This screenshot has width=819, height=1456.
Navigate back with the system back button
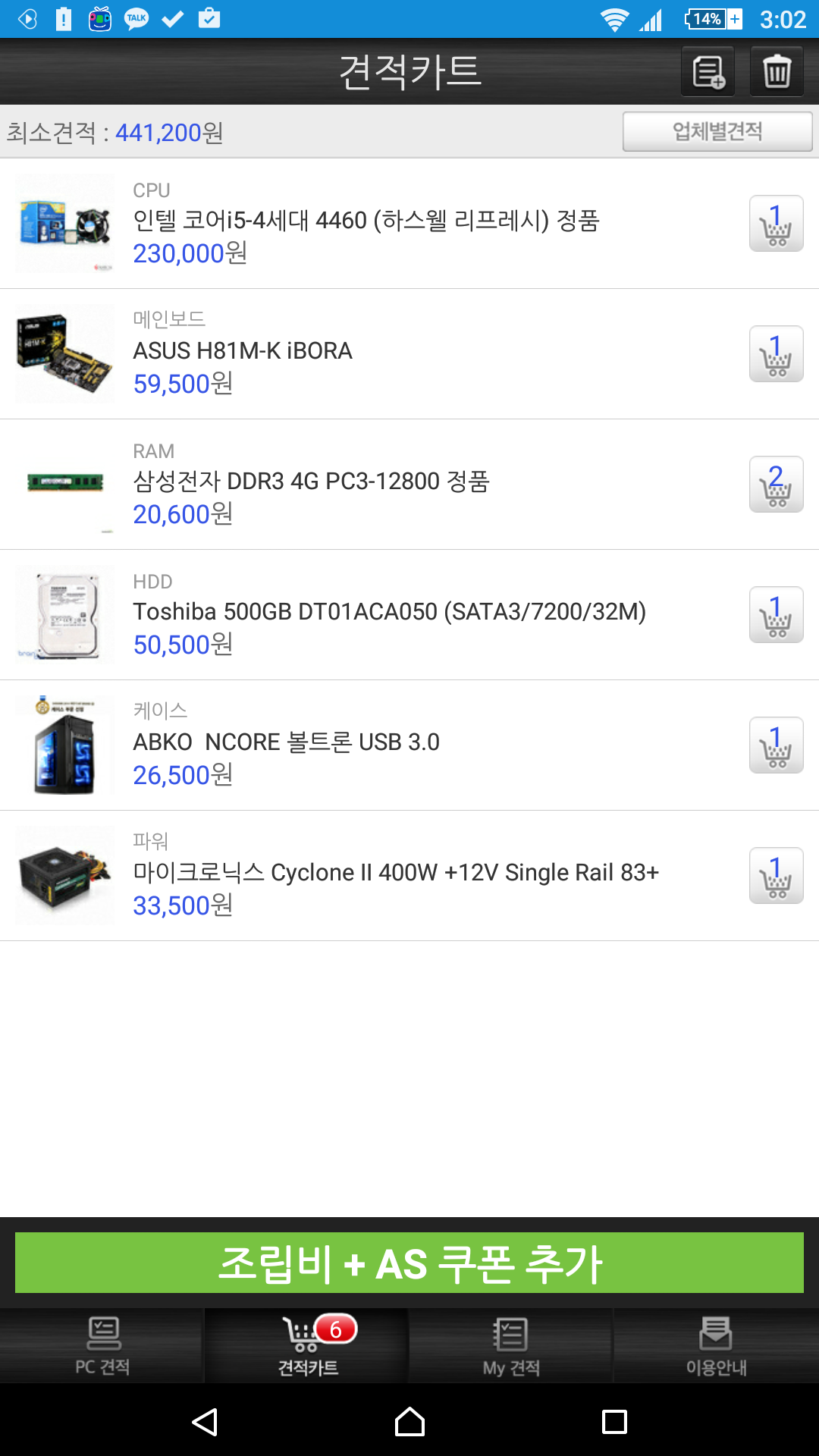pyautogui.click(x=205, y=1422)
